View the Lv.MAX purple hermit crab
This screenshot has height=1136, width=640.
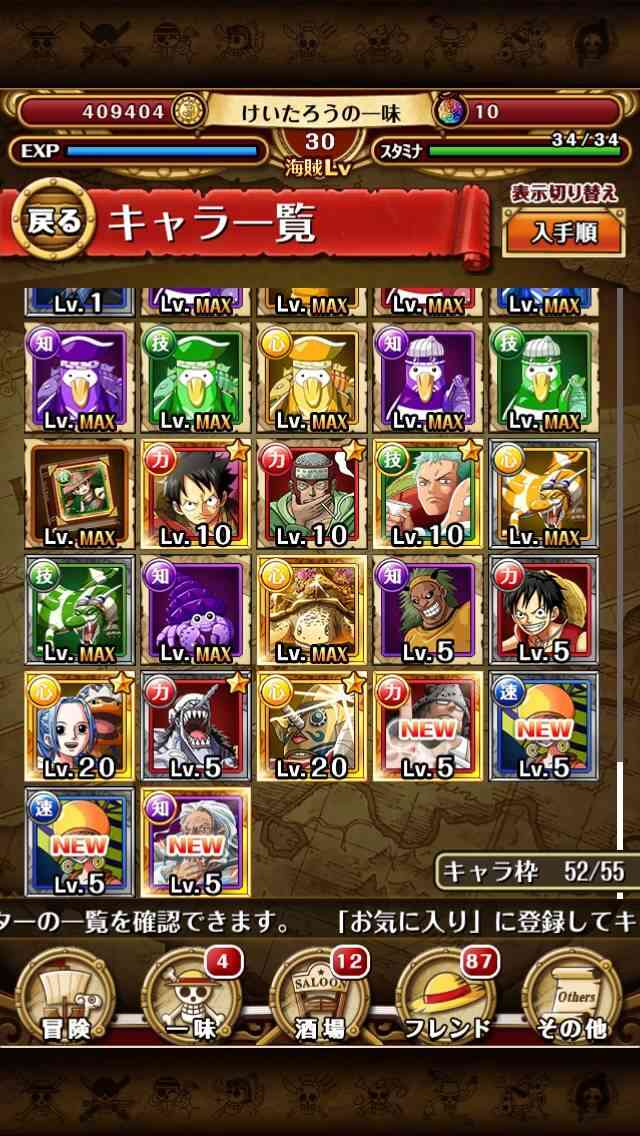click(196, 610)
